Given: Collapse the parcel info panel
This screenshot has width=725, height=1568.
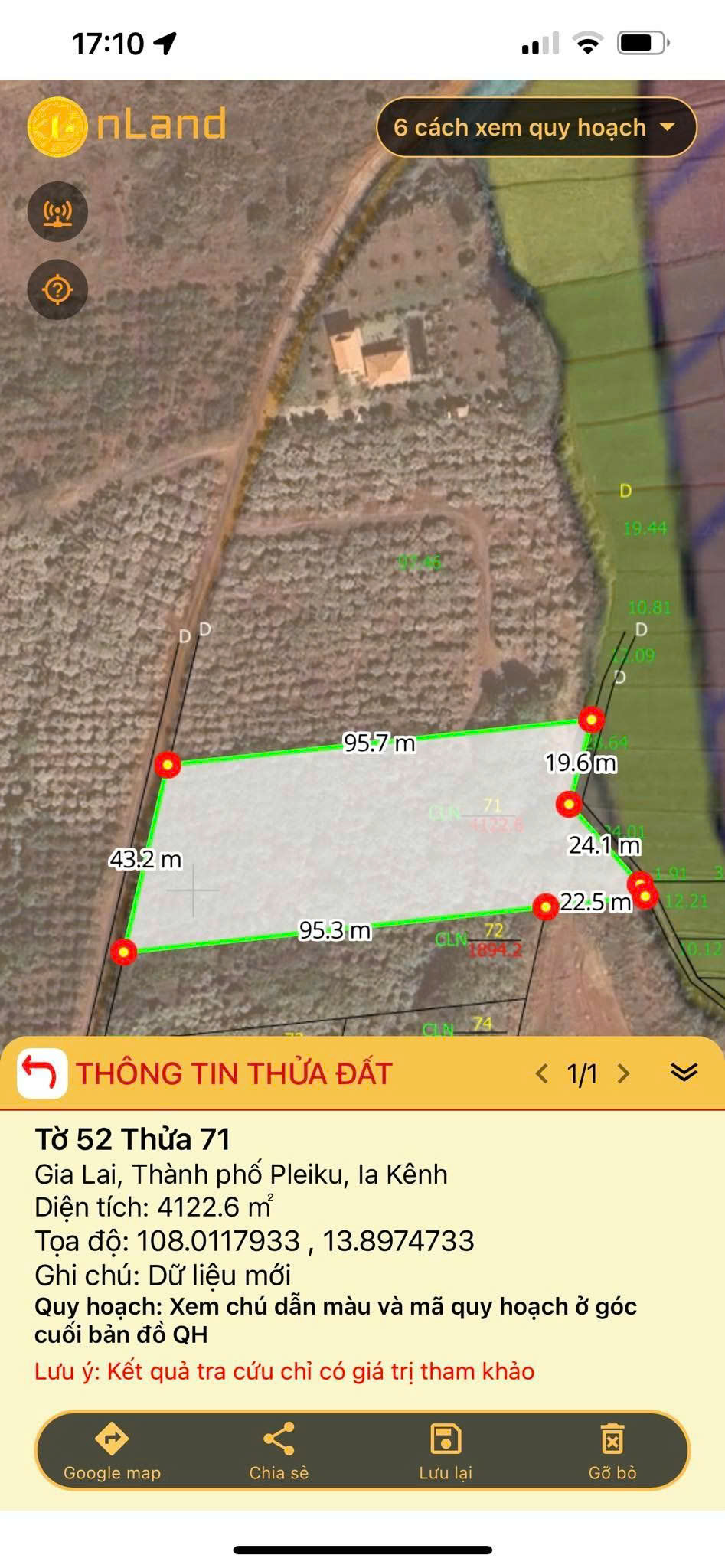Looking at the screenshot, I should coord(683,1072).
